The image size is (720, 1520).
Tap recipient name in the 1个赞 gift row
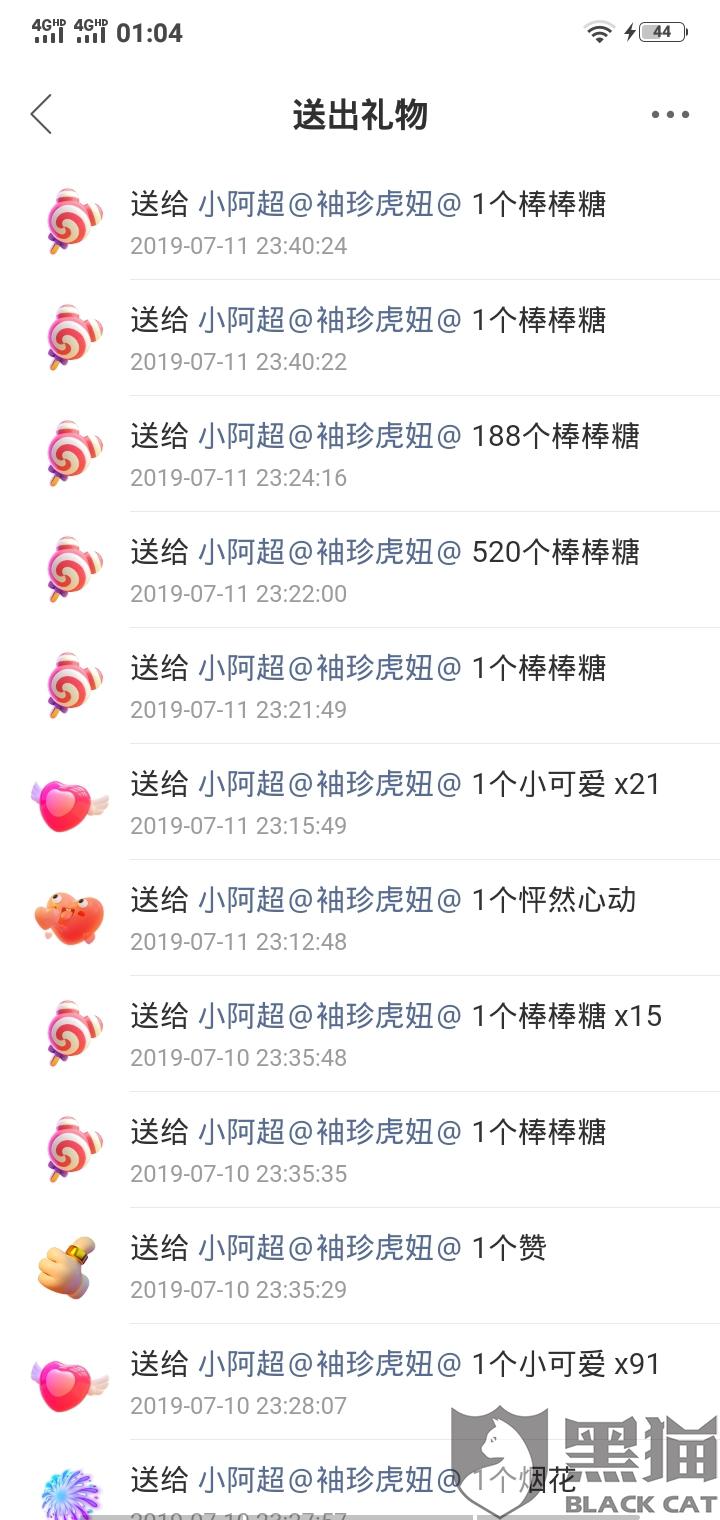pos(330,1248)
